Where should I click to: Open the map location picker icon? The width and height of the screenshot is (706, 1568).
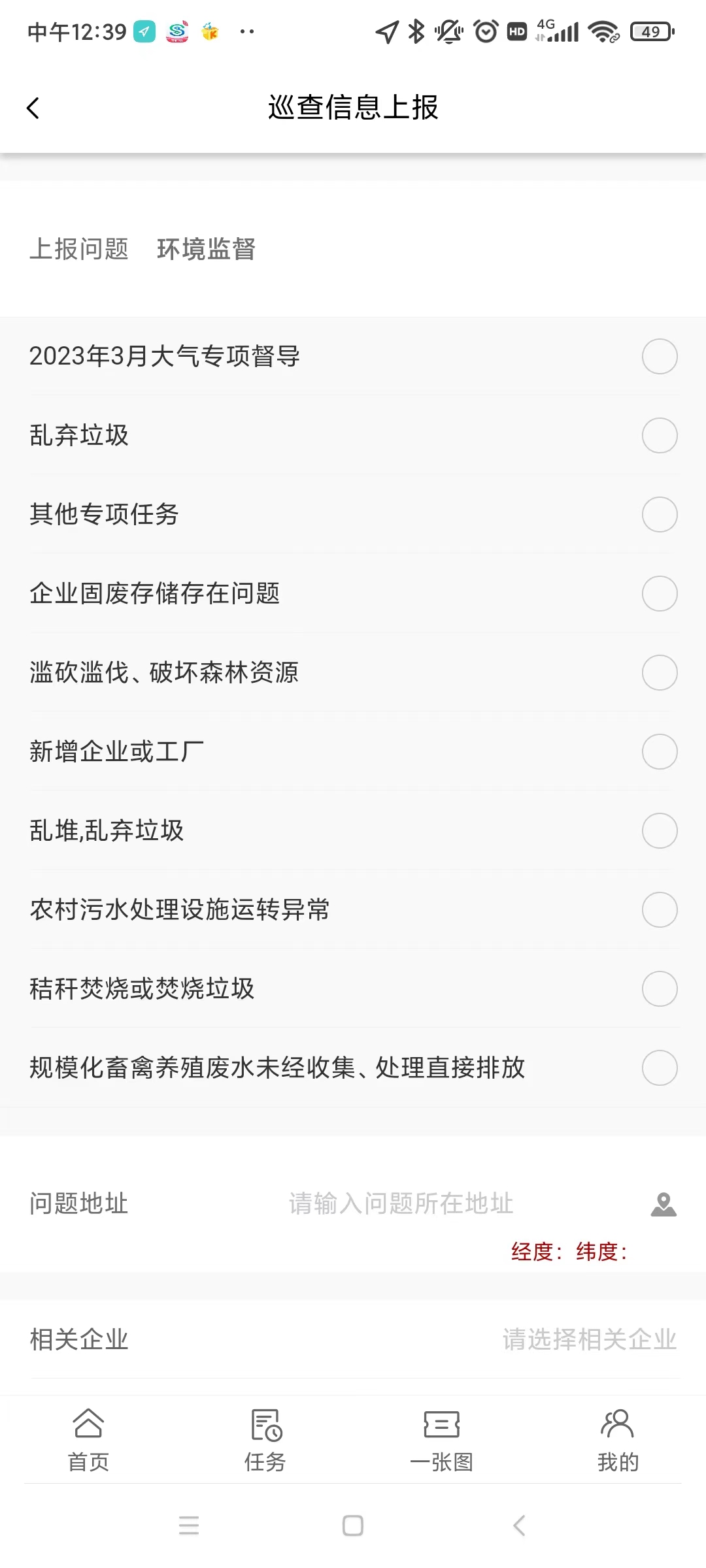(664, 1204)
